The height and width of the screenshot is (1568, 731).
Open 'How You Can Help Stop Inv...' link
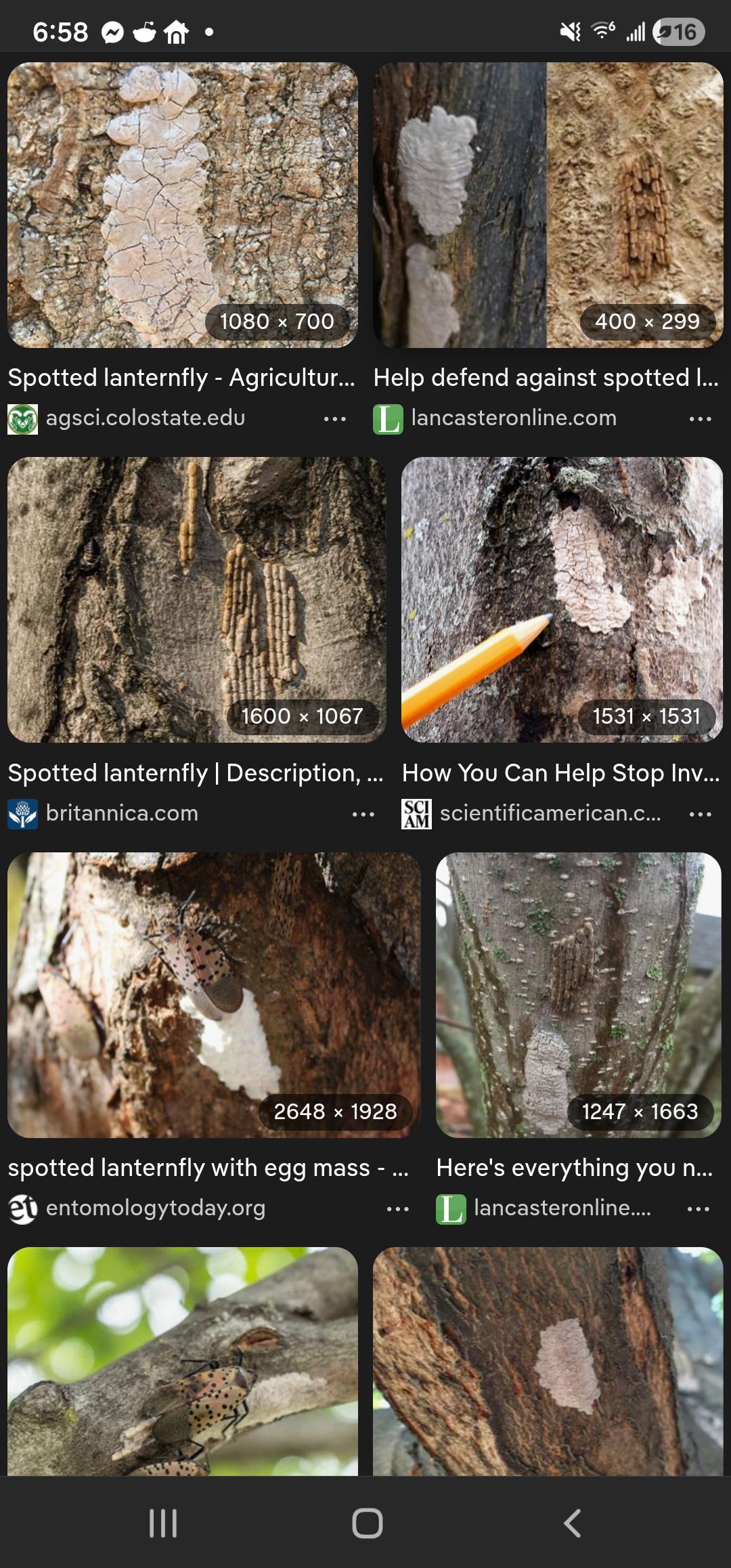coord(560,773)
